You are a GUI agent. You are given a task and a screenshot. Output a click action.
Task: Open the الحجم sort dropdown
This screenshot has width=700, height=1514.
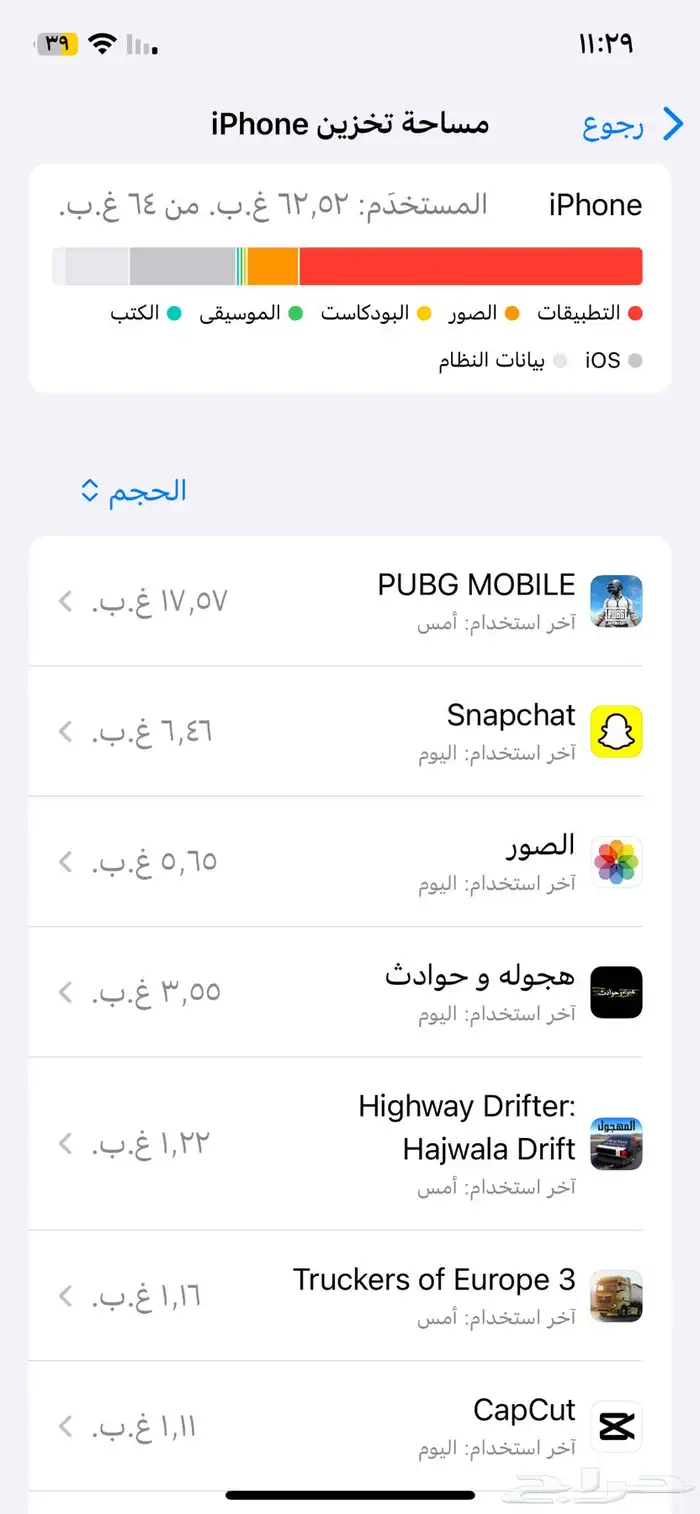click(134, 491)
